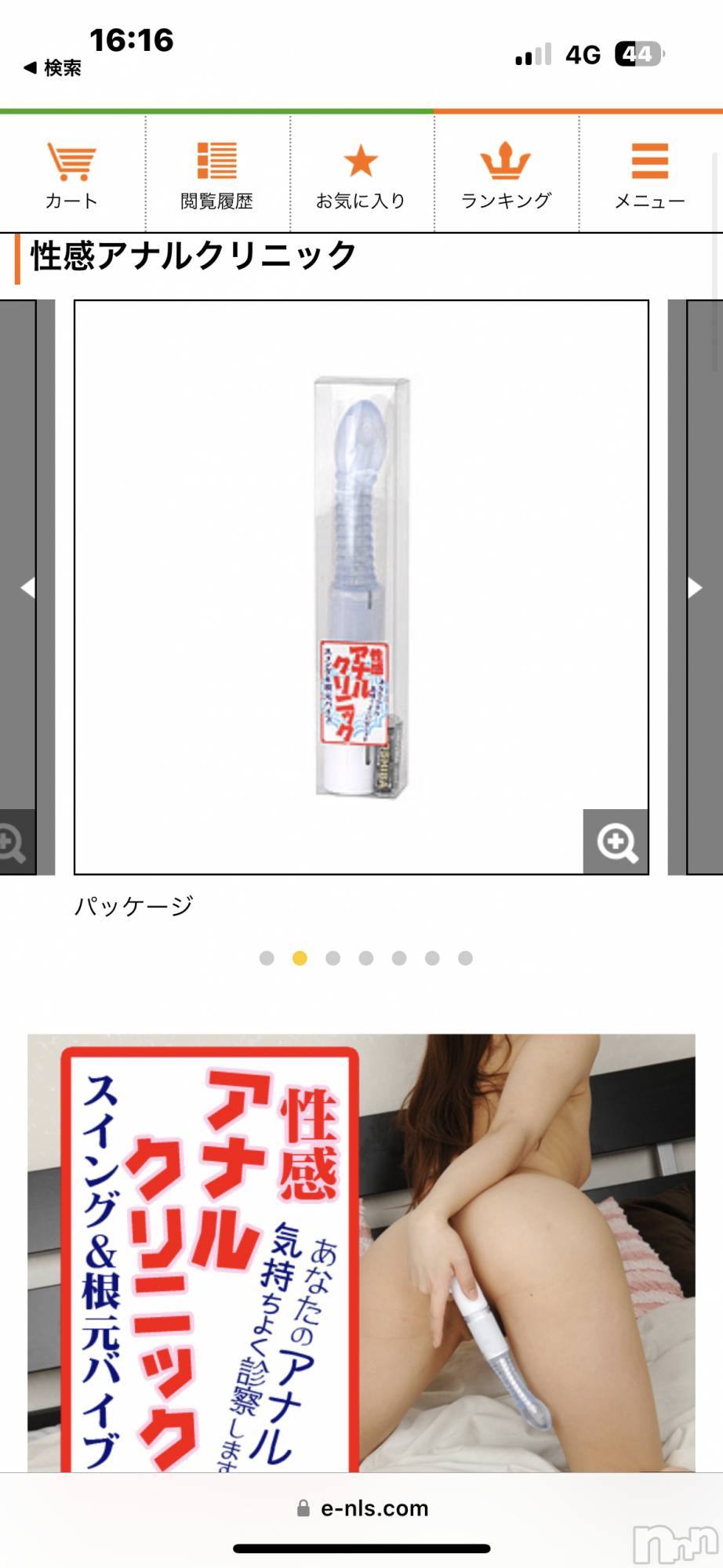723x1568 pixels.
Task: Enlarge the package image with magnifier icon
Action: coord(616,842)
